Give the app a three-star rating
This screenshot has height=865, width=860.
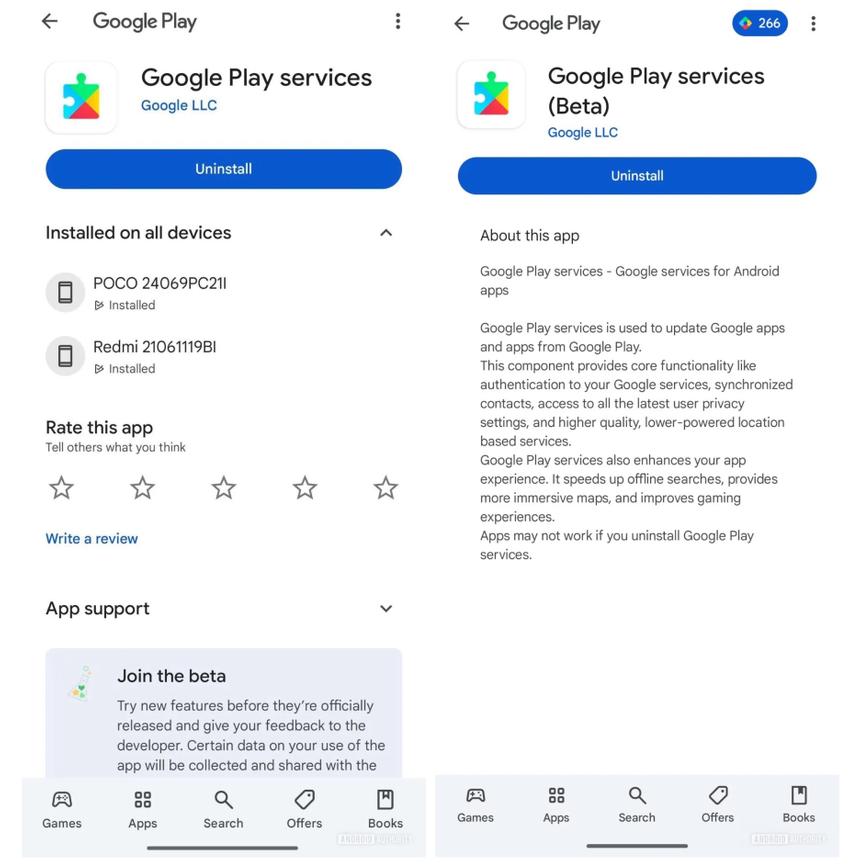point(223,487)
